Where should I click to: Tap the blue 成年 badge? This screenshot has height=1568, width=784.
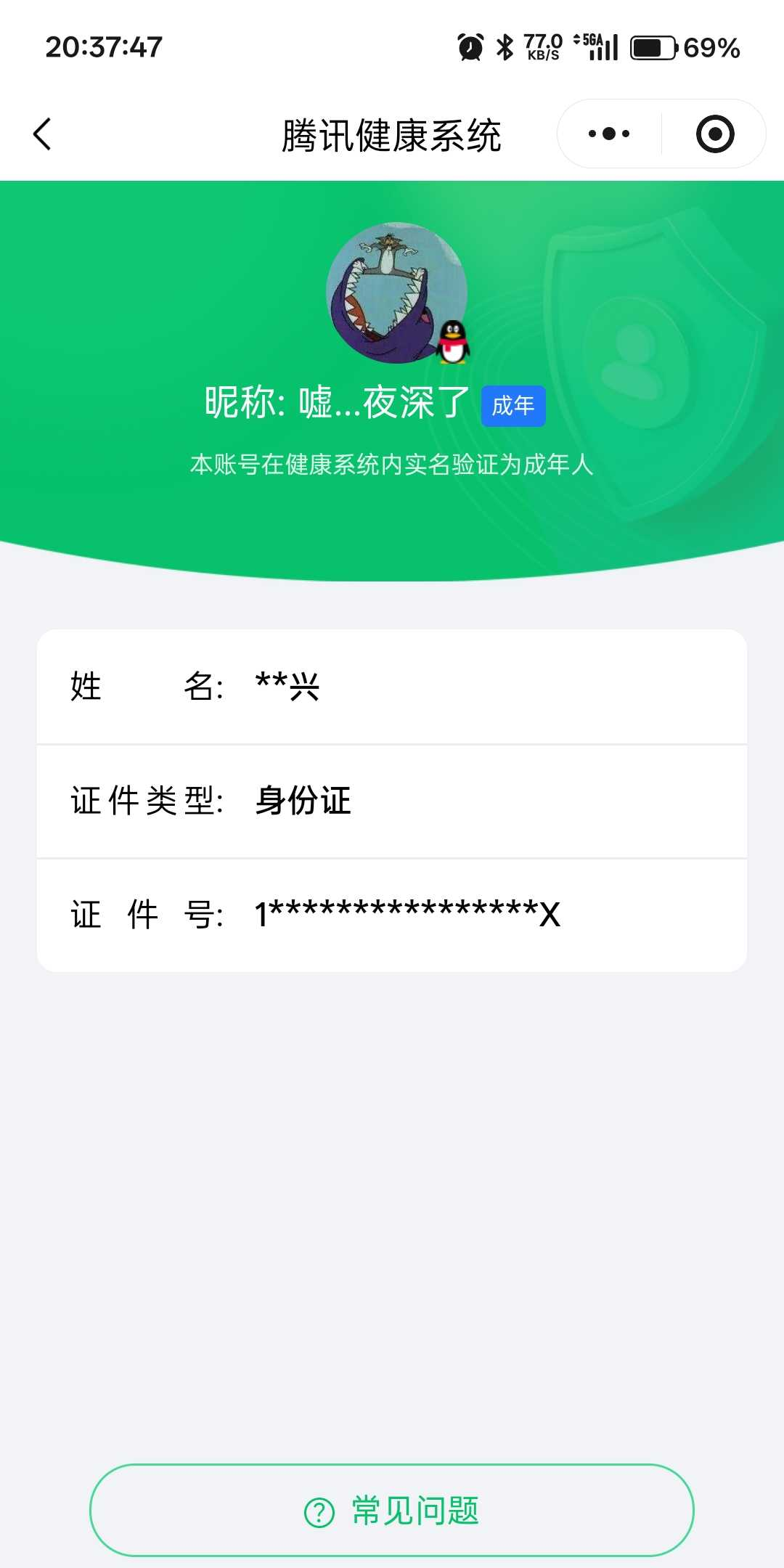(513, 407)
